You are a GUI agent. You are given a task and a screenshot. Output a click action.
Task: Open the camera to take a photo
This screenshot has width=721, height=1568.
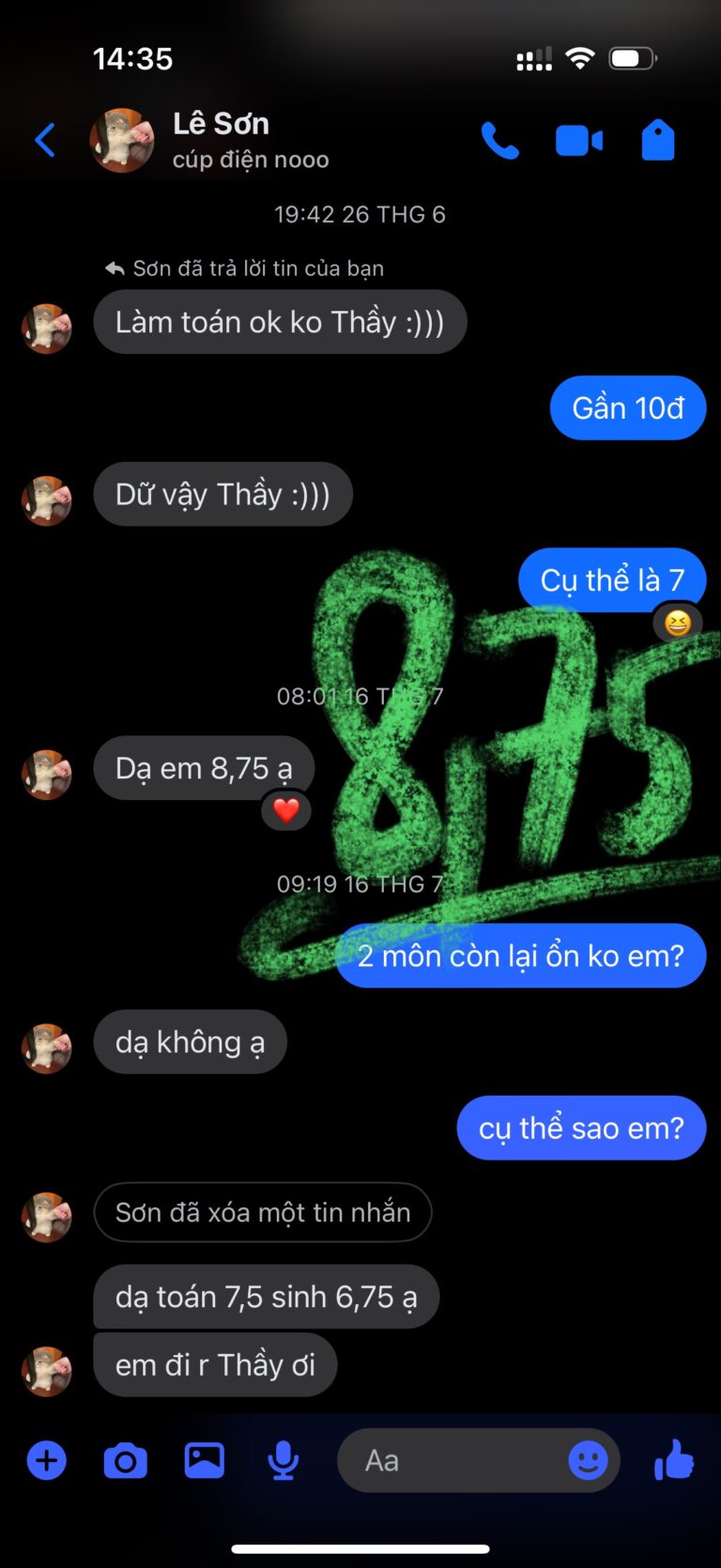pos(125,1461)
